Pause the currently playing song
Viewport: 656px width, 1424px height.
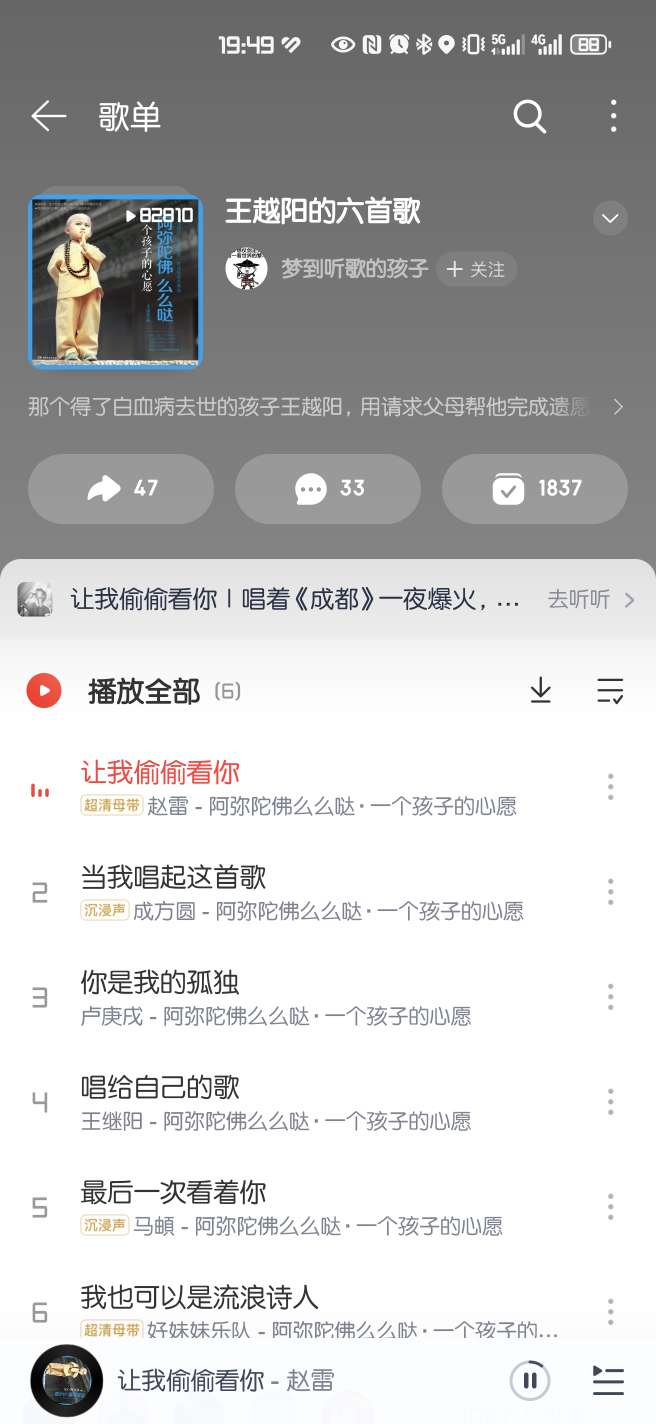coord(530,1381)
